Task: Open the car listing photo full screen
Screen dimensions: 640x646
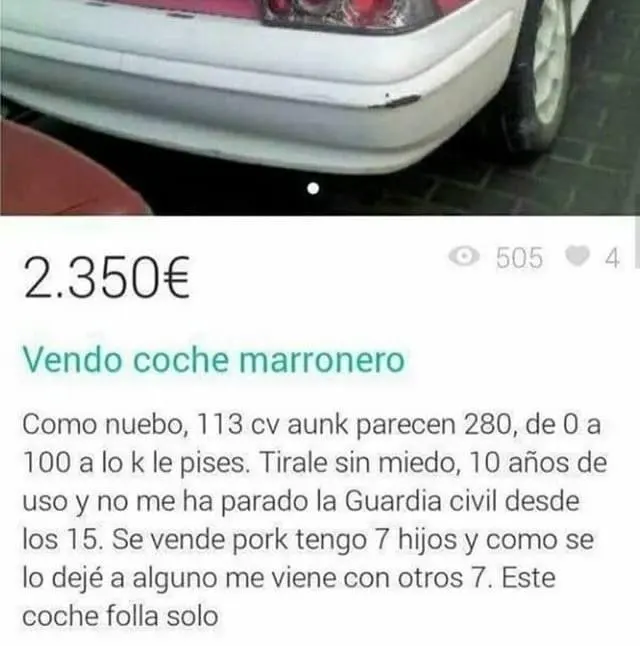Action: [x=320, y=100]
